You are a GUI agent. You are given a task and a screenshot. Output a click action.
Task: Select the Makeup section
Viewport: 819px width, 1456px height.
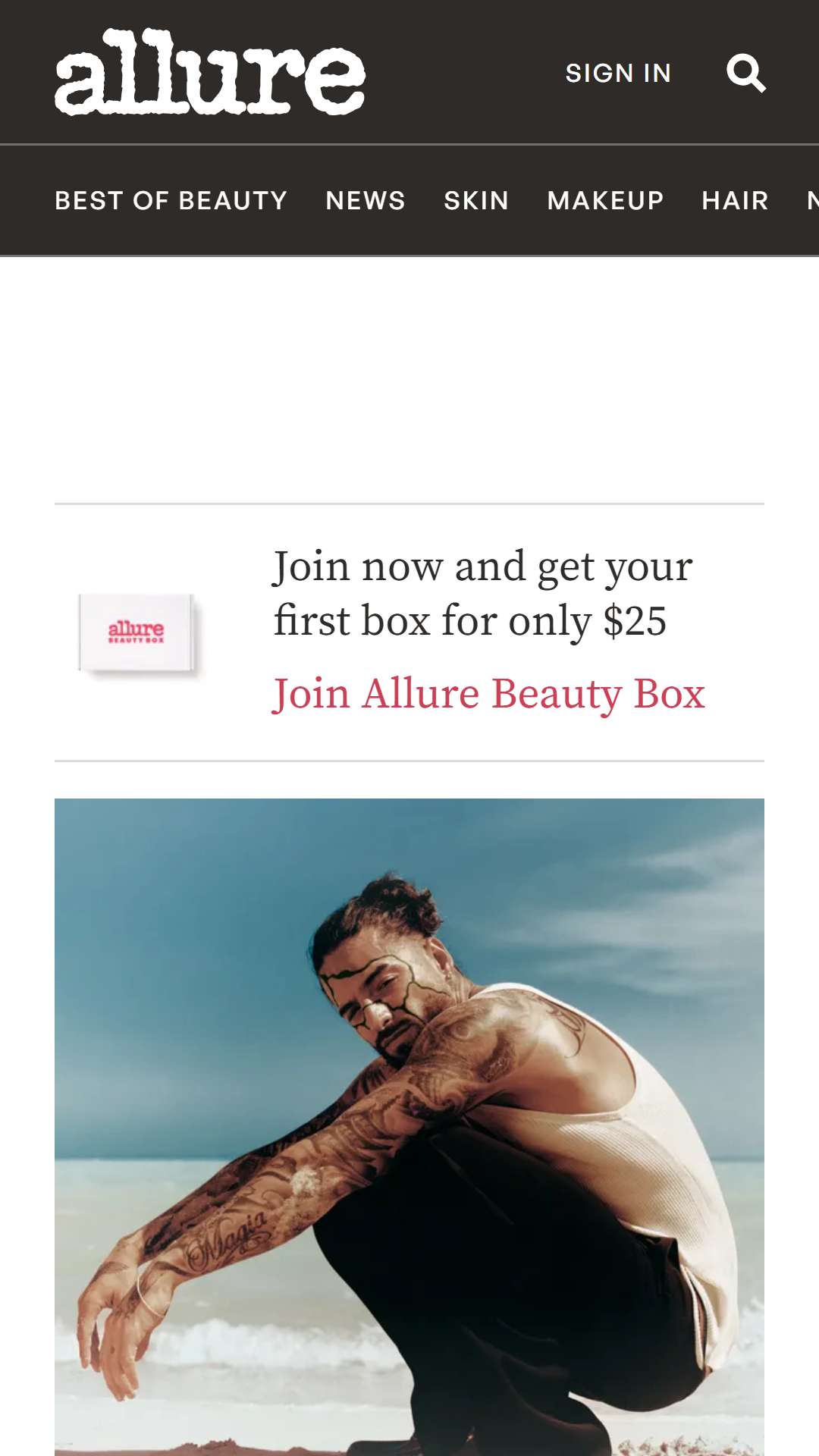point(605,200)
